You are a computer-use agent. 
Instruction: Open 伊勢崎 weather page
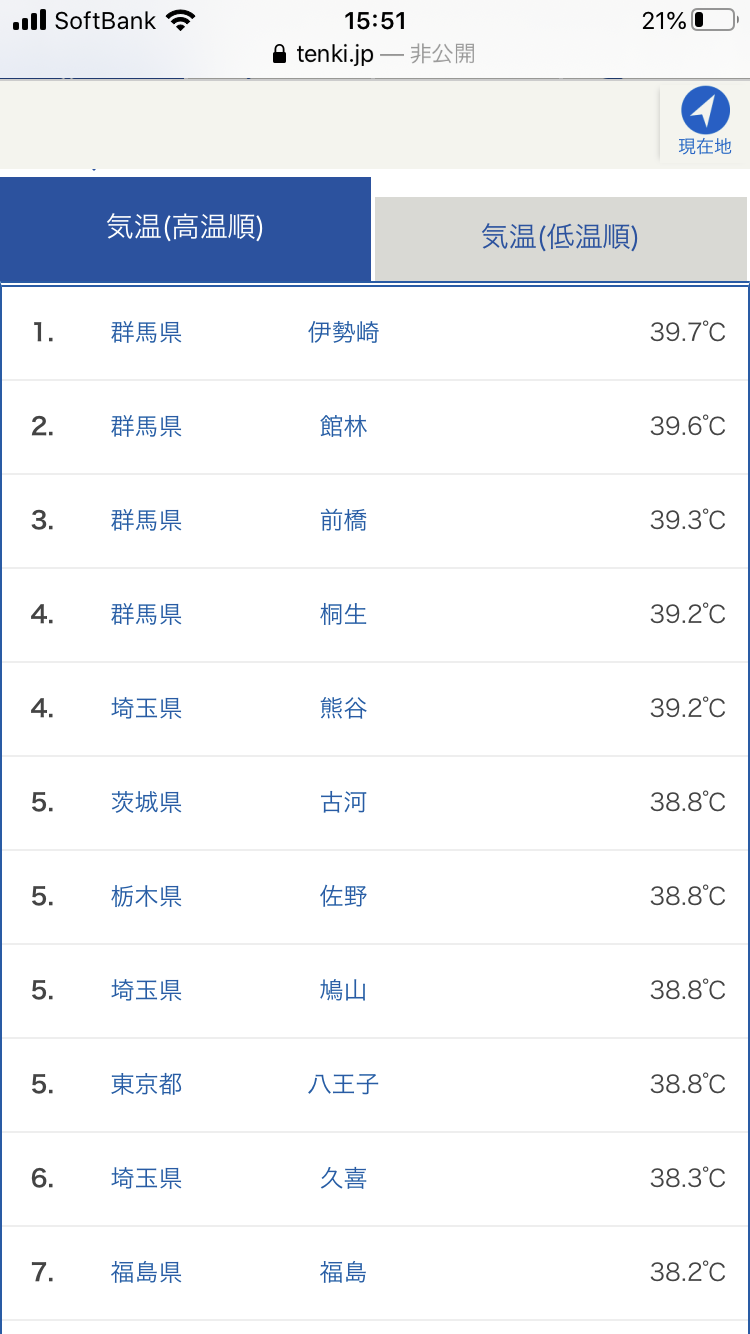click(343, 333)
